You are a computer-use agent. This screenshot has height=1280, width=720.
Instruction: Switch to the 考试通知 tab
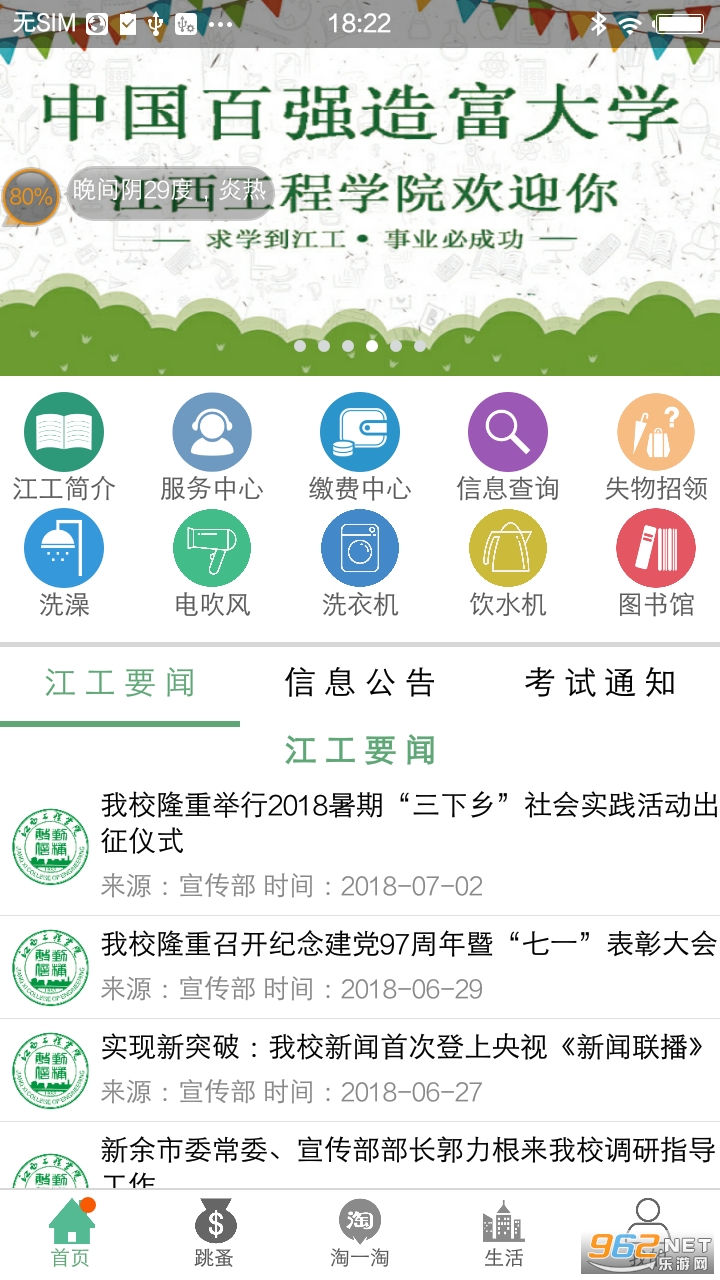click(x=600, y=683)
